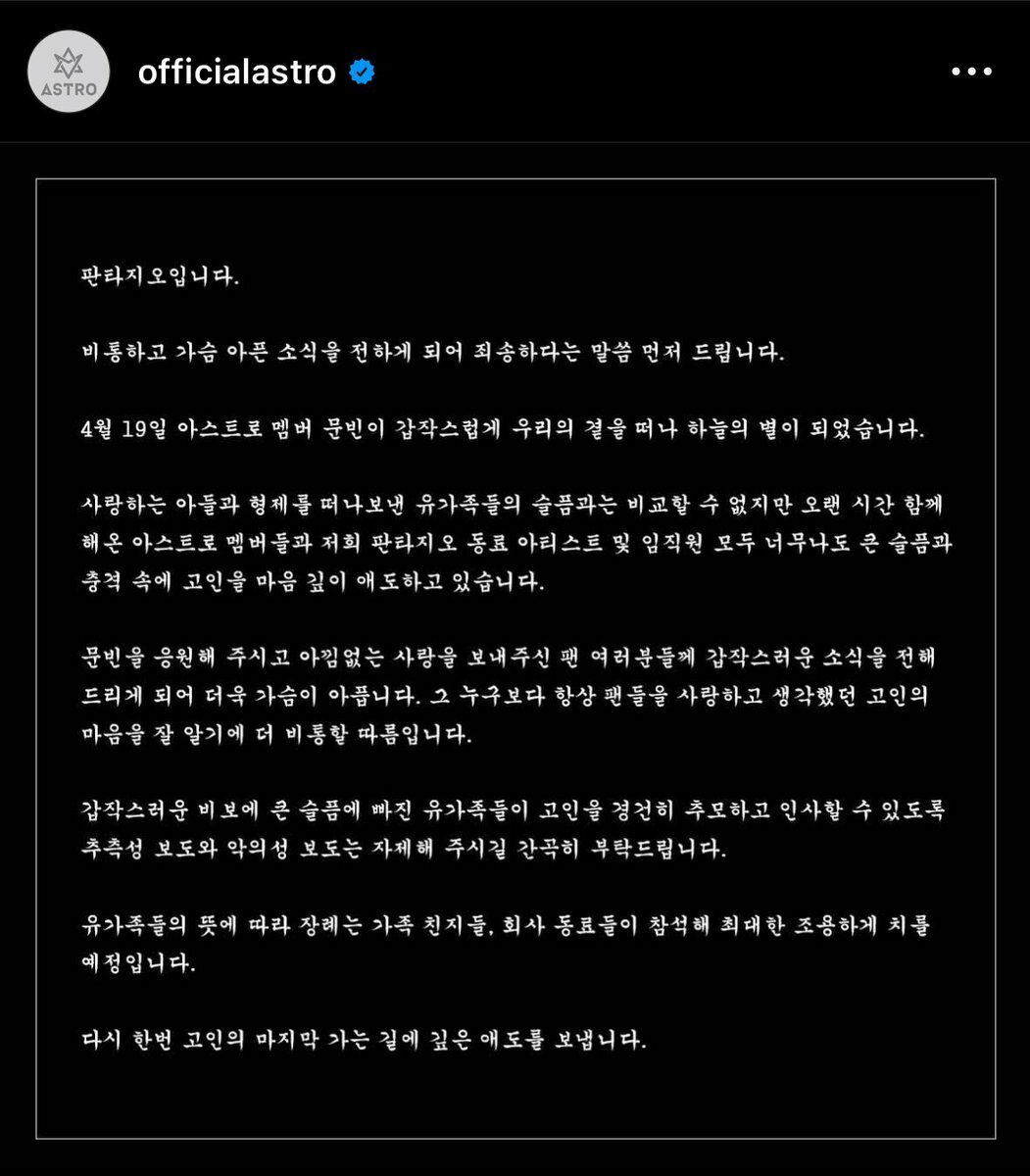Open the officialastro profile picture
Viewport: 1030px width, 1176px height.
click(68, 72)
